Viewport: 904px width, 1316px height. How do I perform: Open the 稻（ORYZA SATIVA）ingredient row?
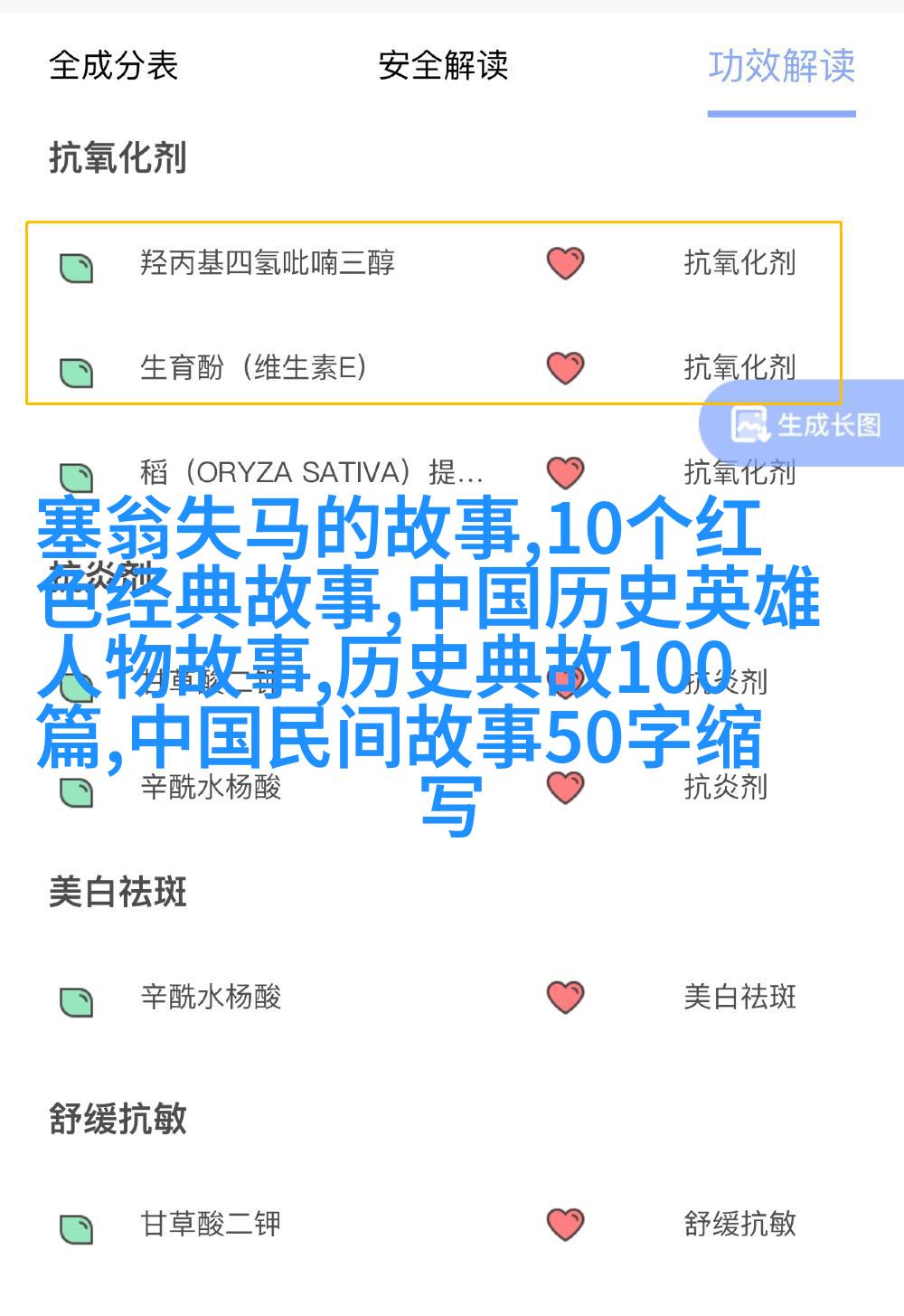click(x=311, y=472)
